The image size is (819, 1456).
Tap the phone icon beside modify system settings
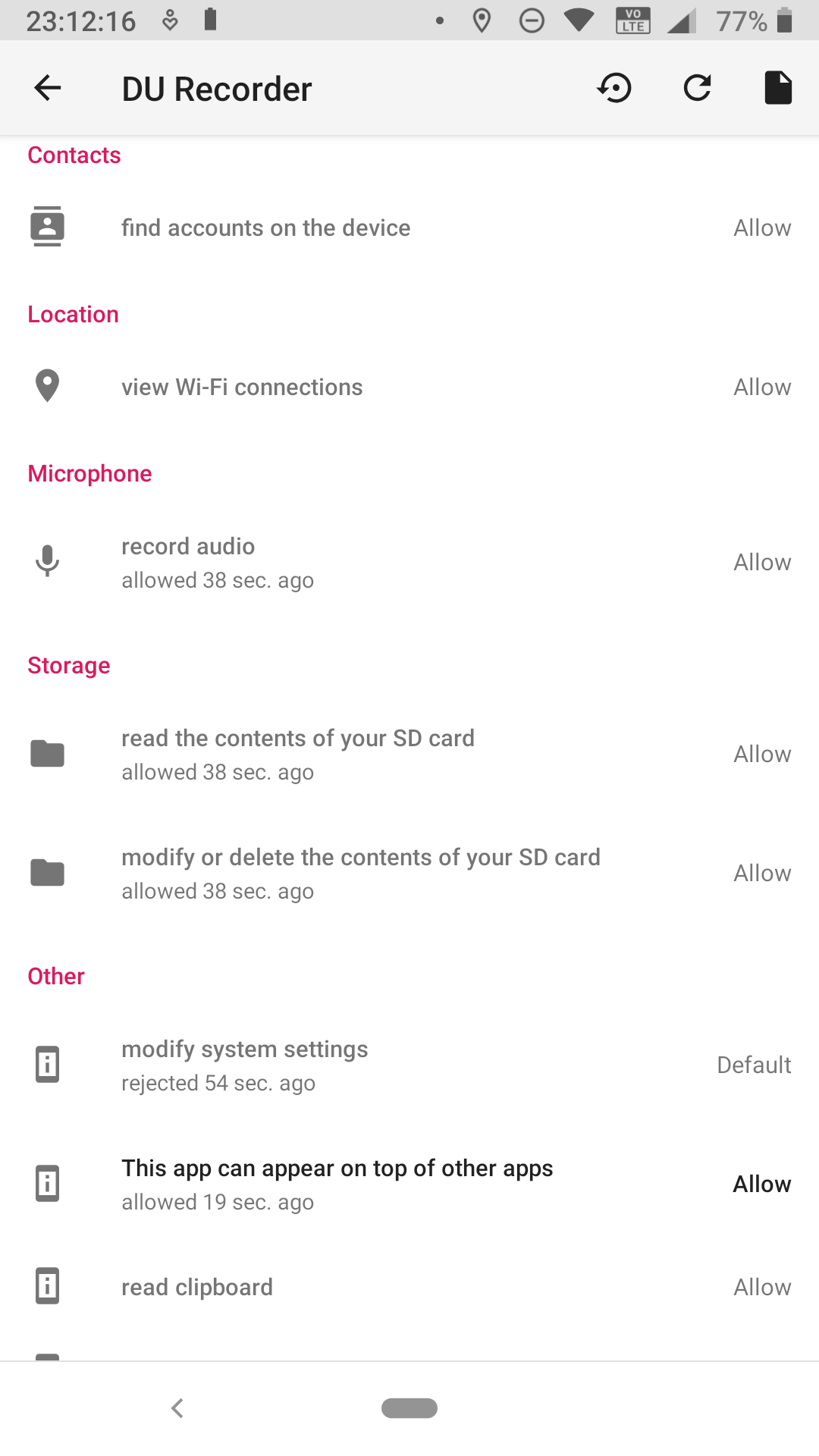(47, 1064)
